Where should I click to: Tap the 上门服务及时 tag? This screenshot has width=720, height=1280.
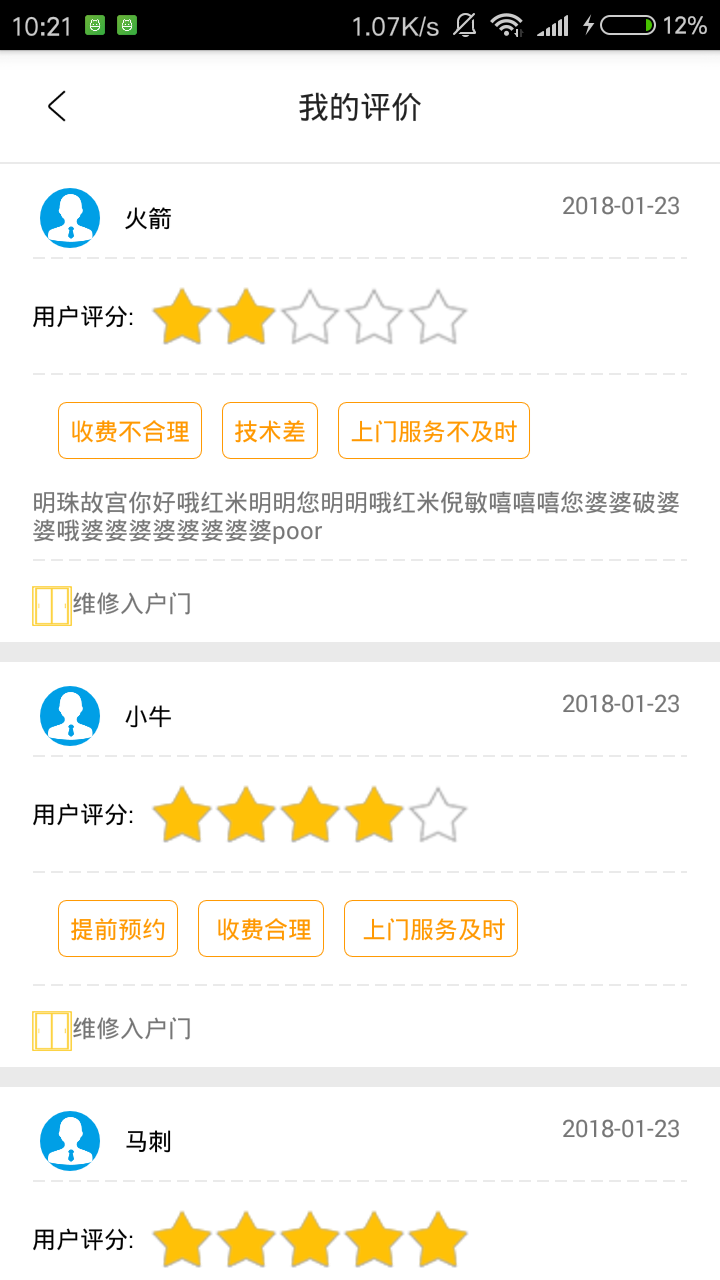(430, 929)
